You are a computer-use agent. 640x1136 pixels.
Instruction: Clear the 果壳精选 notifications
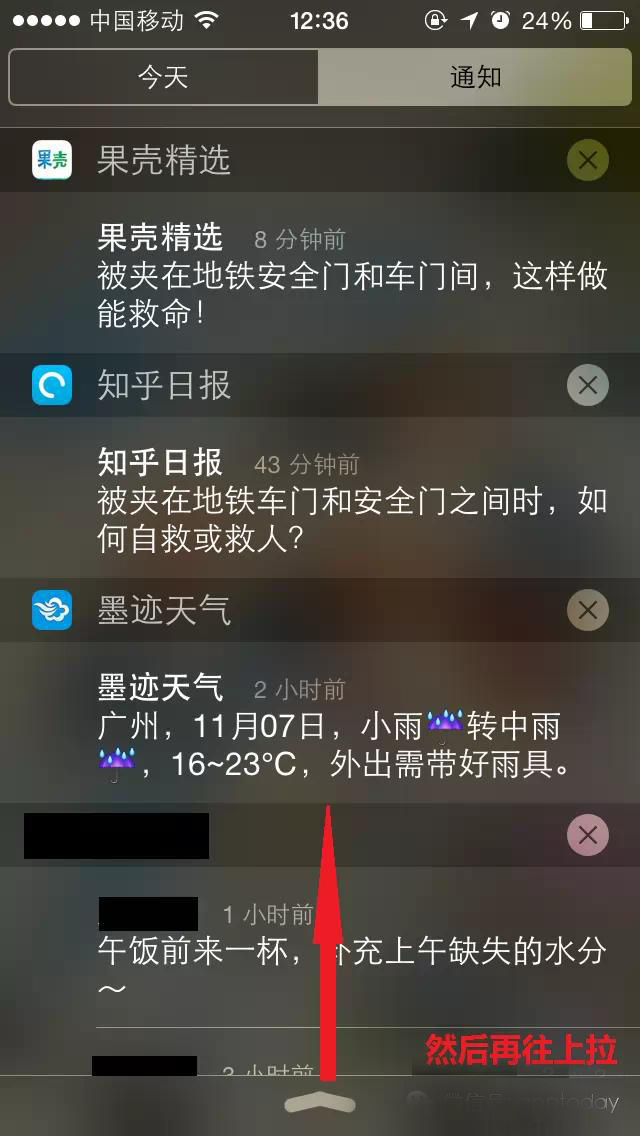[x=587, y=160]
